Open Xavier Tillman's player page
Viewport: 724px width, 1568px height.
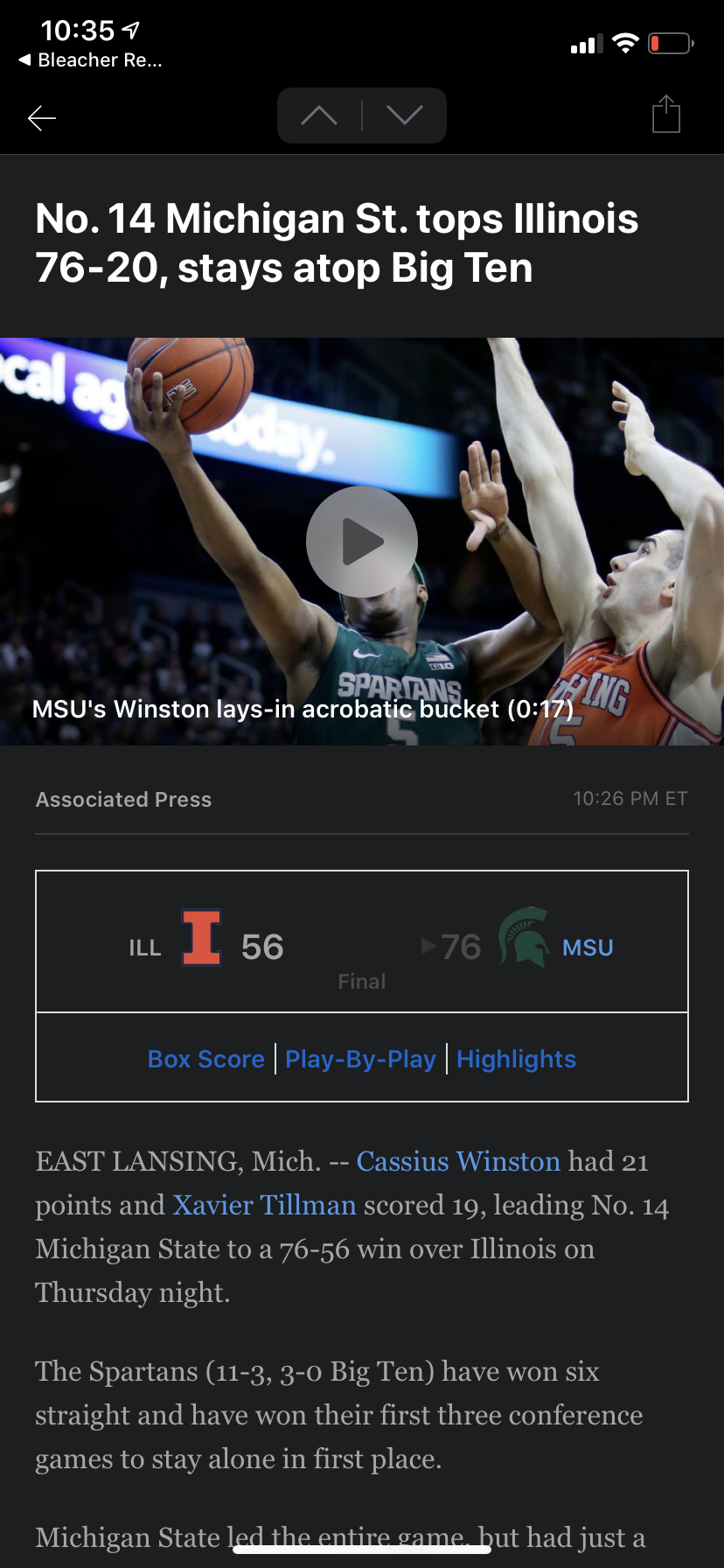[264, 1205]
